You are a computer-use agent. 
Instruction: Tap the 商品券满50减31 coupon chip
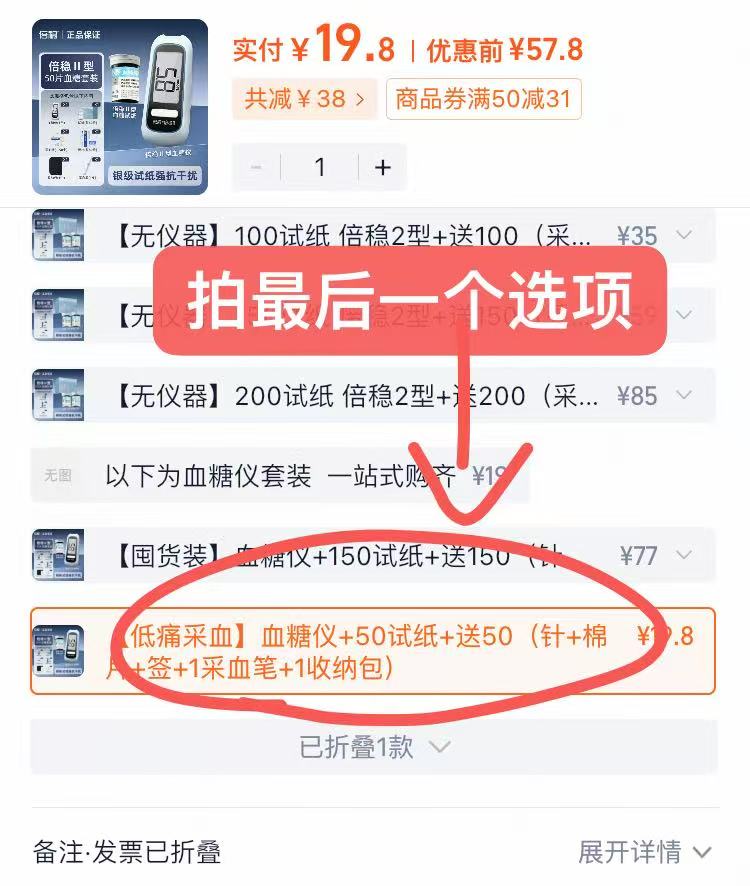[483, 99]
